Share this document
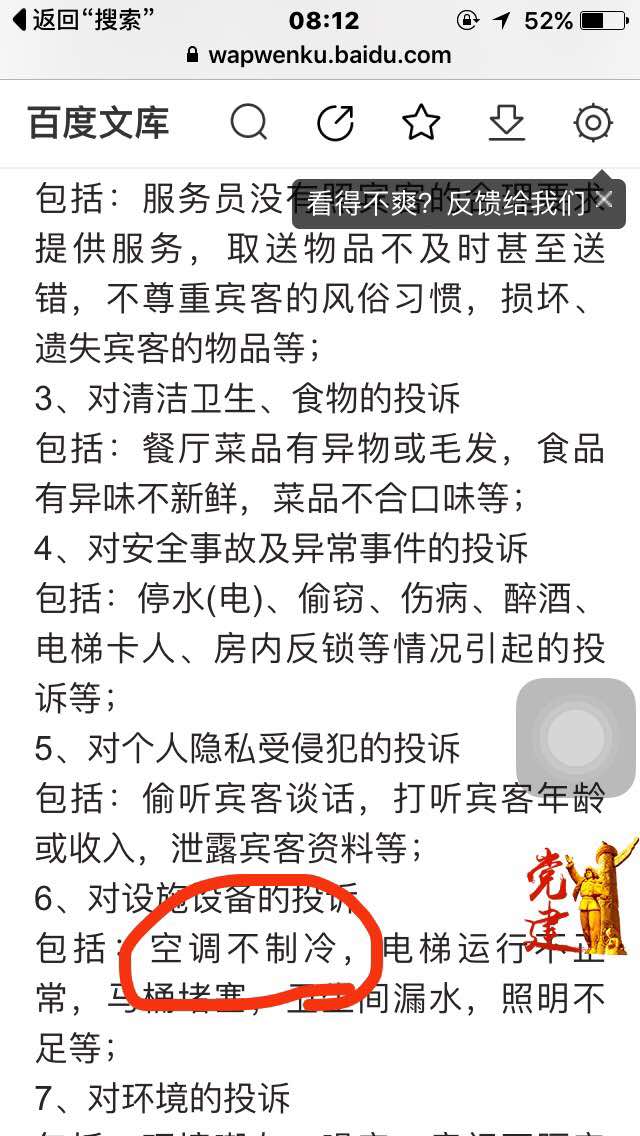This screenshot has height=1136, width=640. (335, 124)
